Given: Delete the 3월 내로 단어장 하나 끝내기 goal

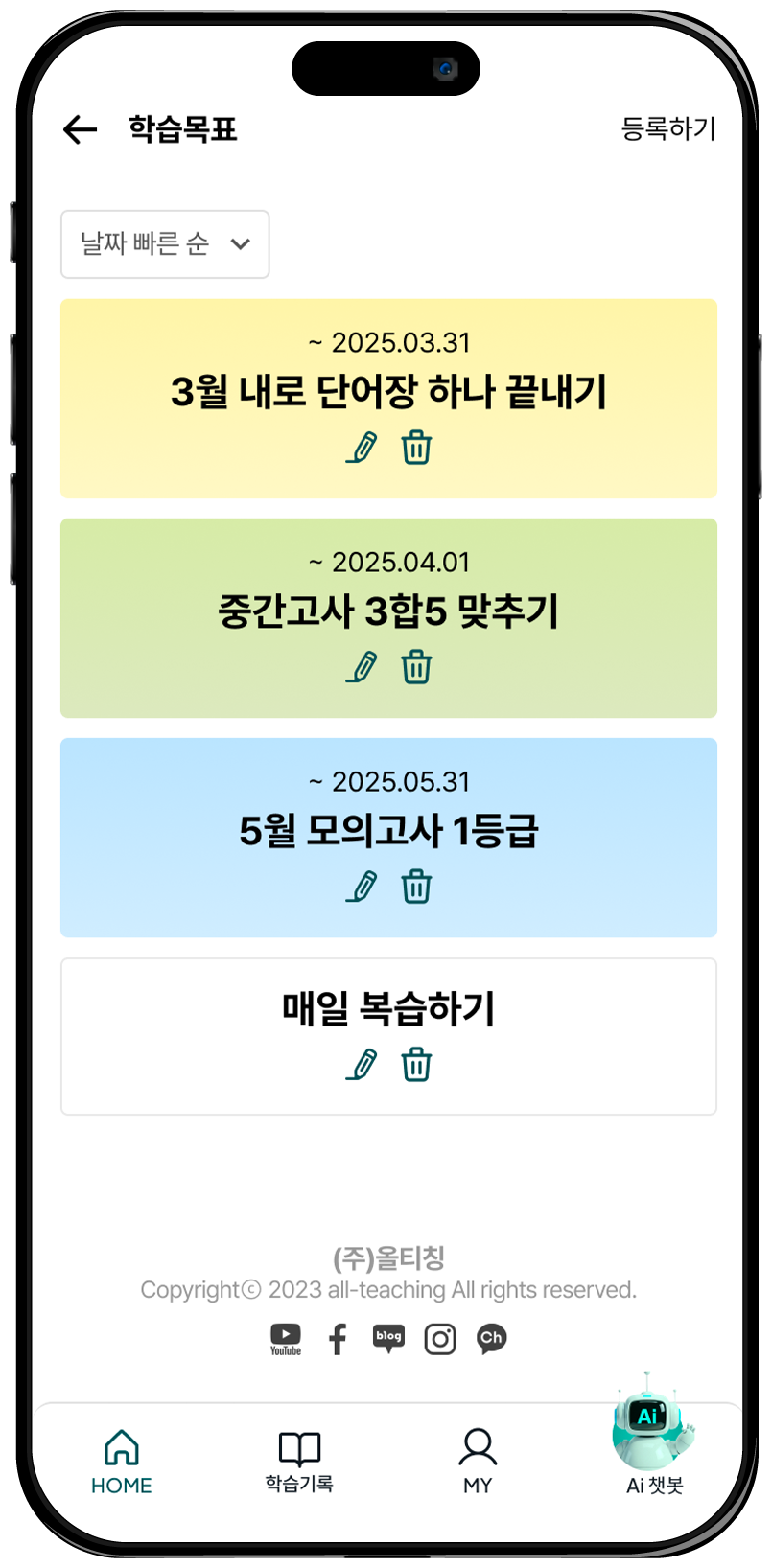Looking at the screenshot, I should point(416,448).
